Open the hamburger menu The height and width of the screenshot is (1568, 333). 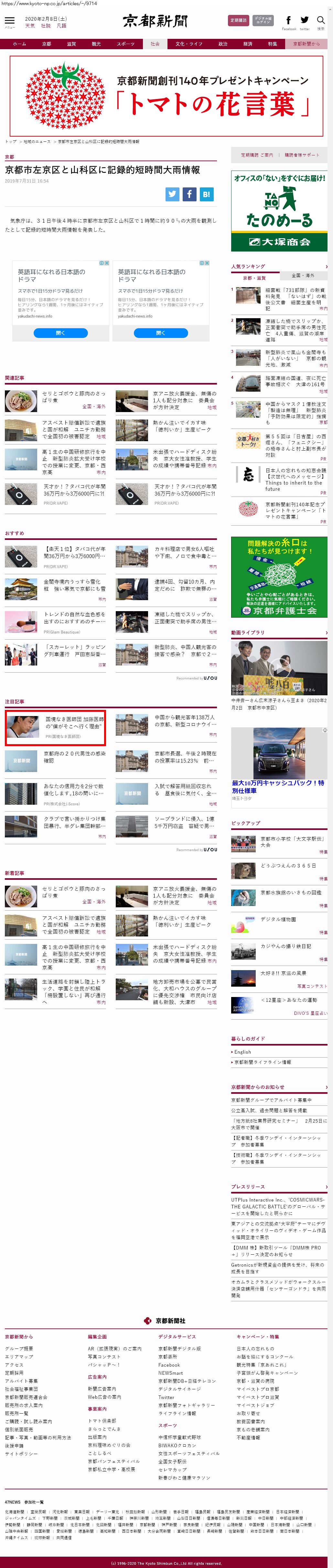9,21
